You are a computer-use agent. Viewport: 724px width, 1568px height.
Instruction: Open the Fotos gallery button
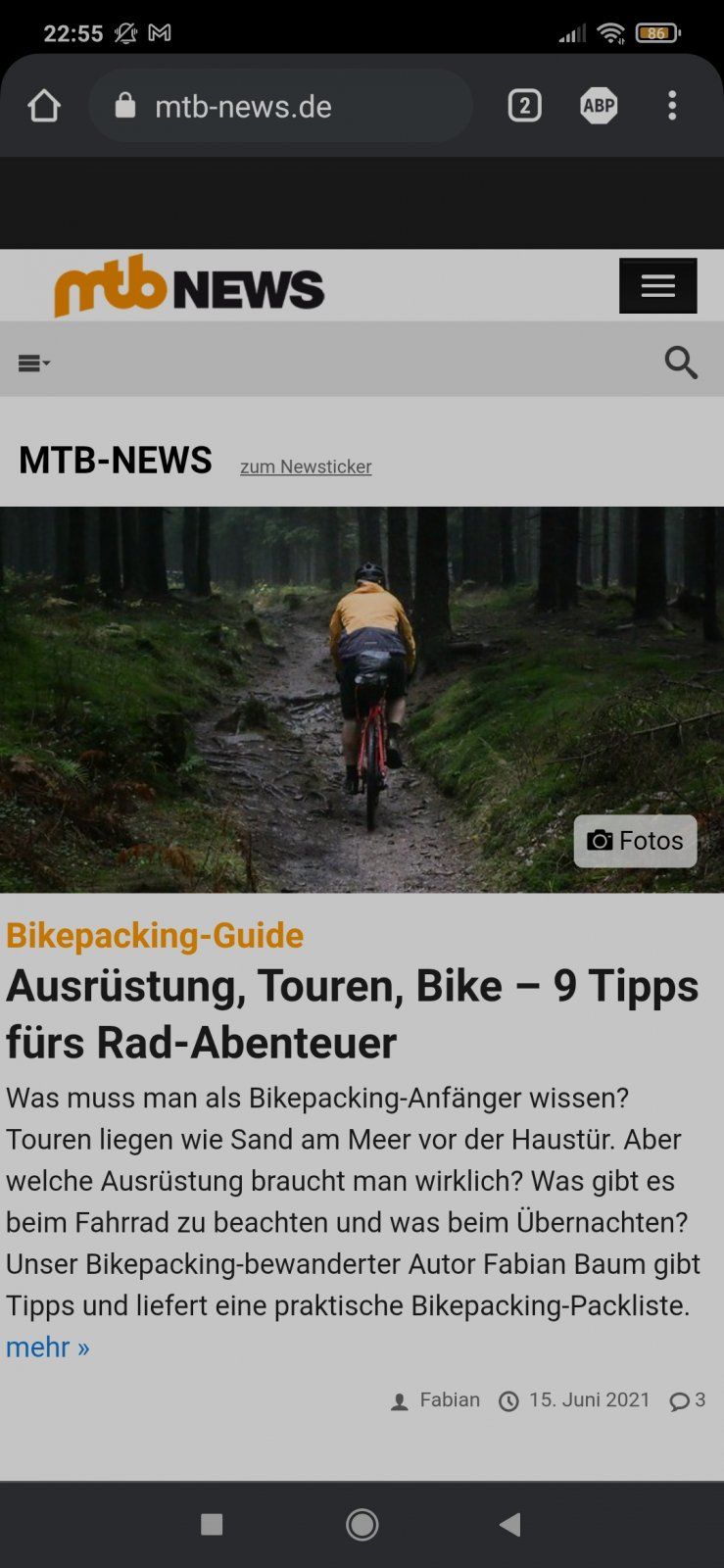click(x=635, y=840)
